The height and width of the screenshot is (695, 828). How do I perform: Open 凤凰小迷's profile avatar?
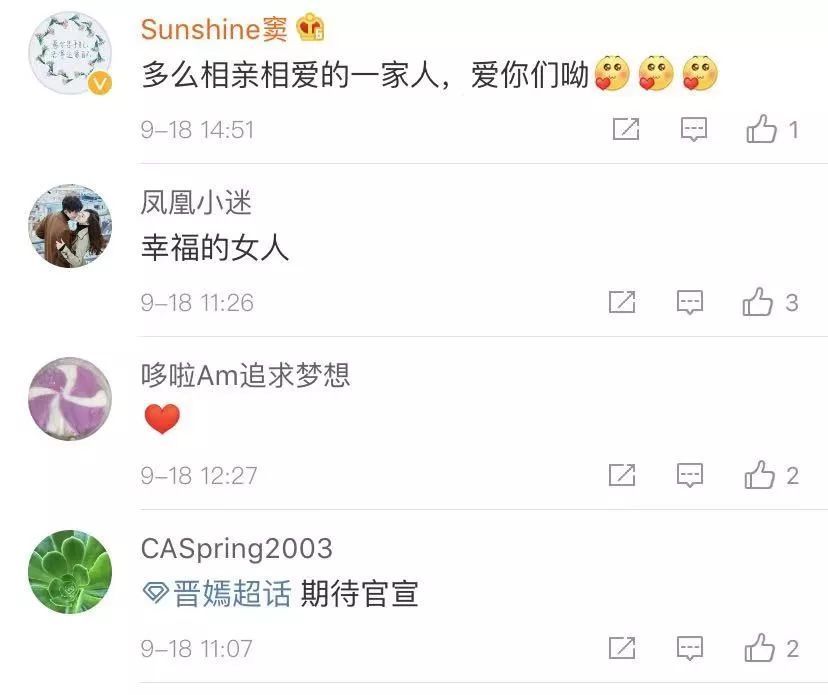[69, 226]
